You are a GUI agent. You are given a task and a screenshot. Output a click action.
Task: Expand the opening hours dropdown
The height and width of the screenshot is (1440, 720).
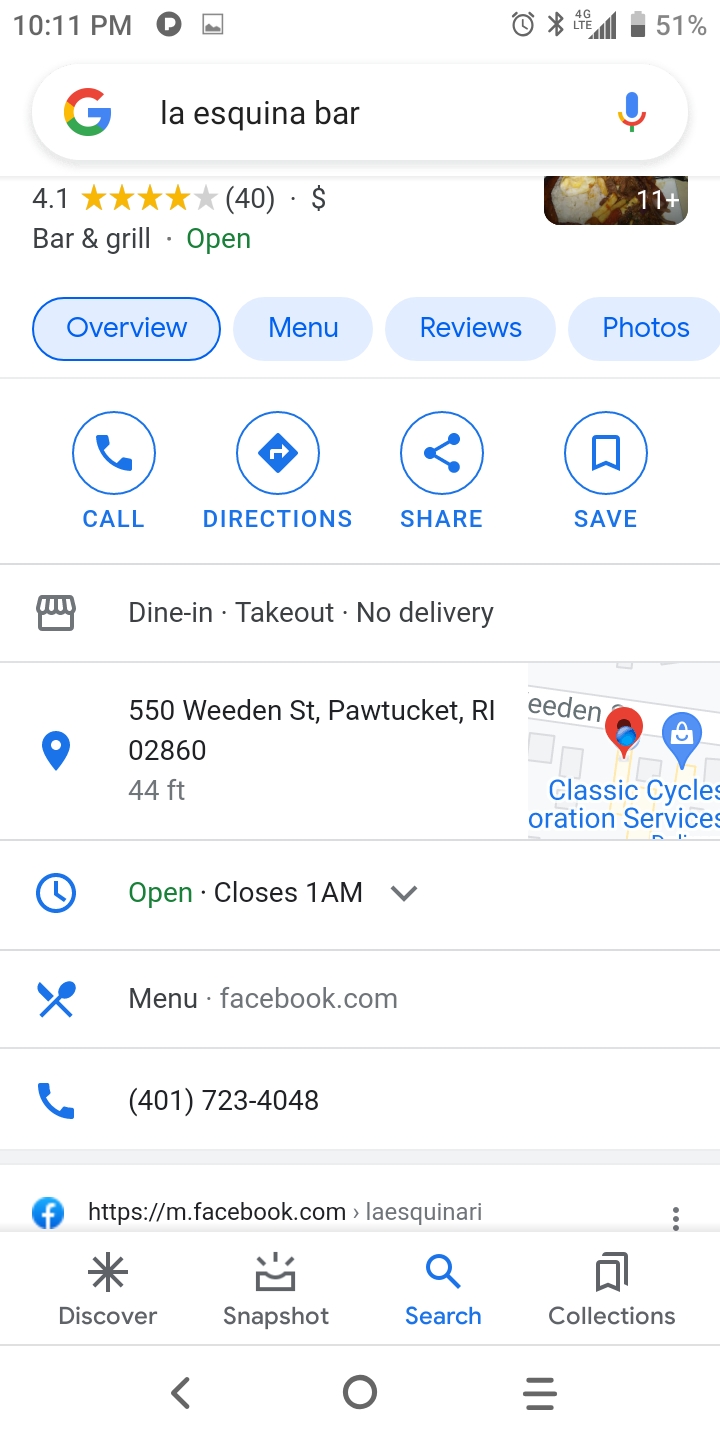403,893
